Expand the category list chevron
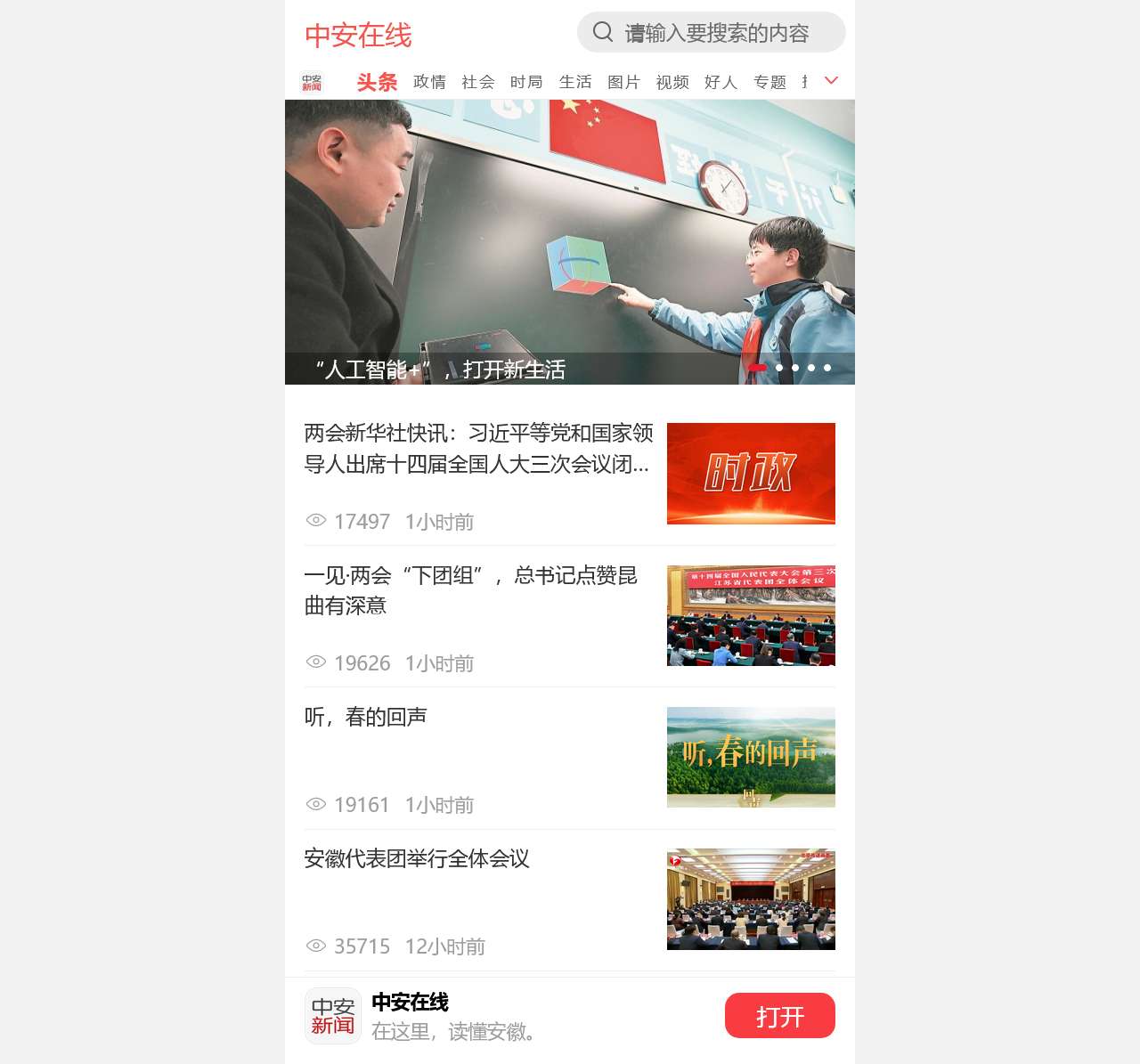Screen dimensions: 1140x1064 tap(832, 81)
